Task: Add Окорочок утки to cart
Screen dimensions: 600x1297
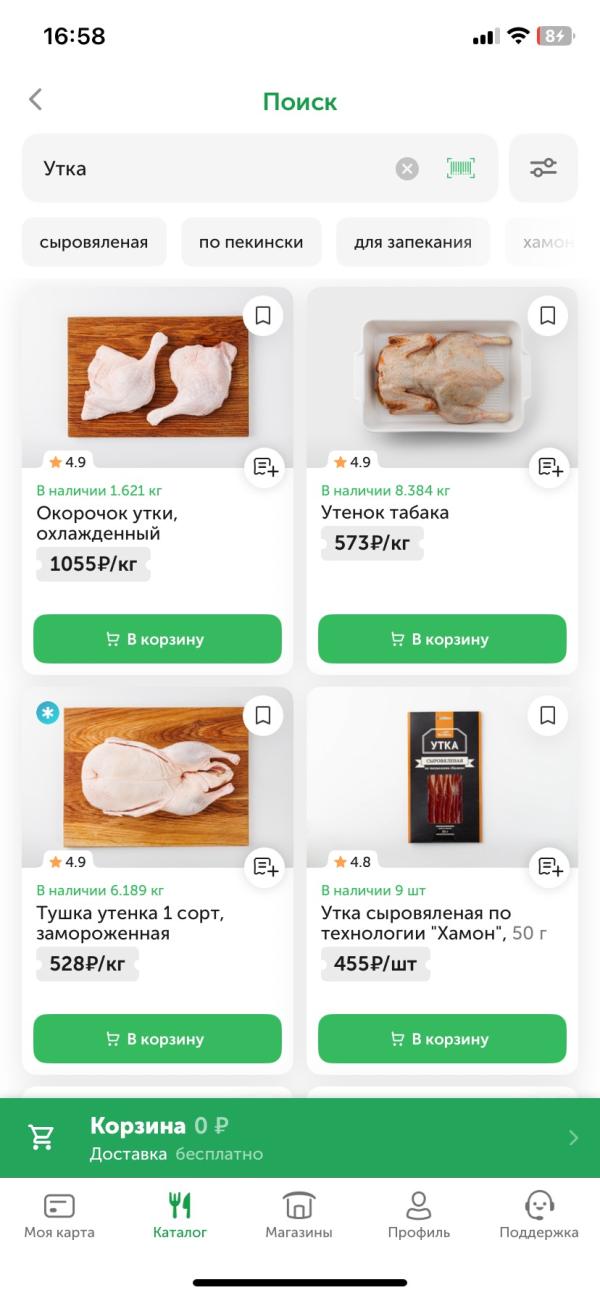Action: tap(157, 639)
